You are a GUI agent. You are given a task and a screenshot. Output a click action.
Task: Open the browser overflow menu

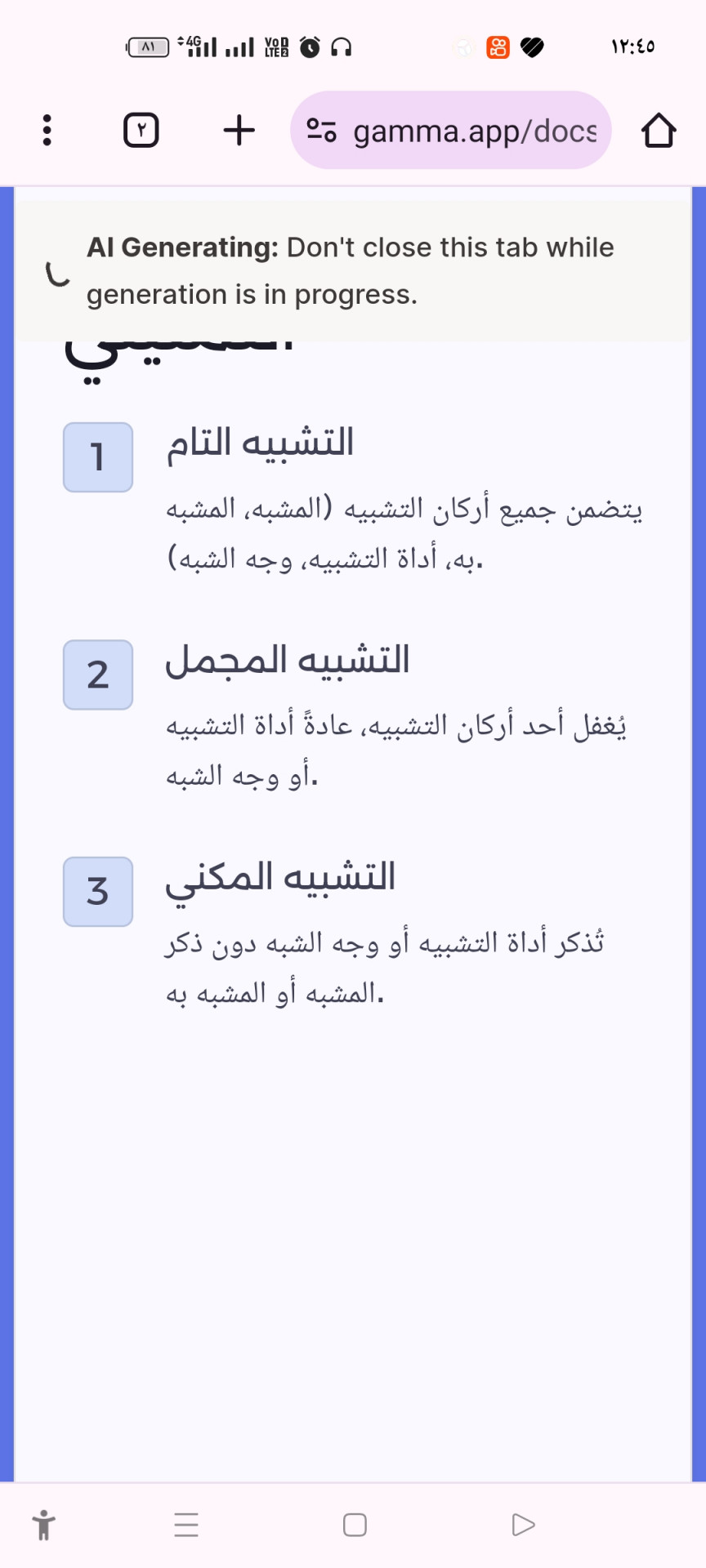[47, 130]
